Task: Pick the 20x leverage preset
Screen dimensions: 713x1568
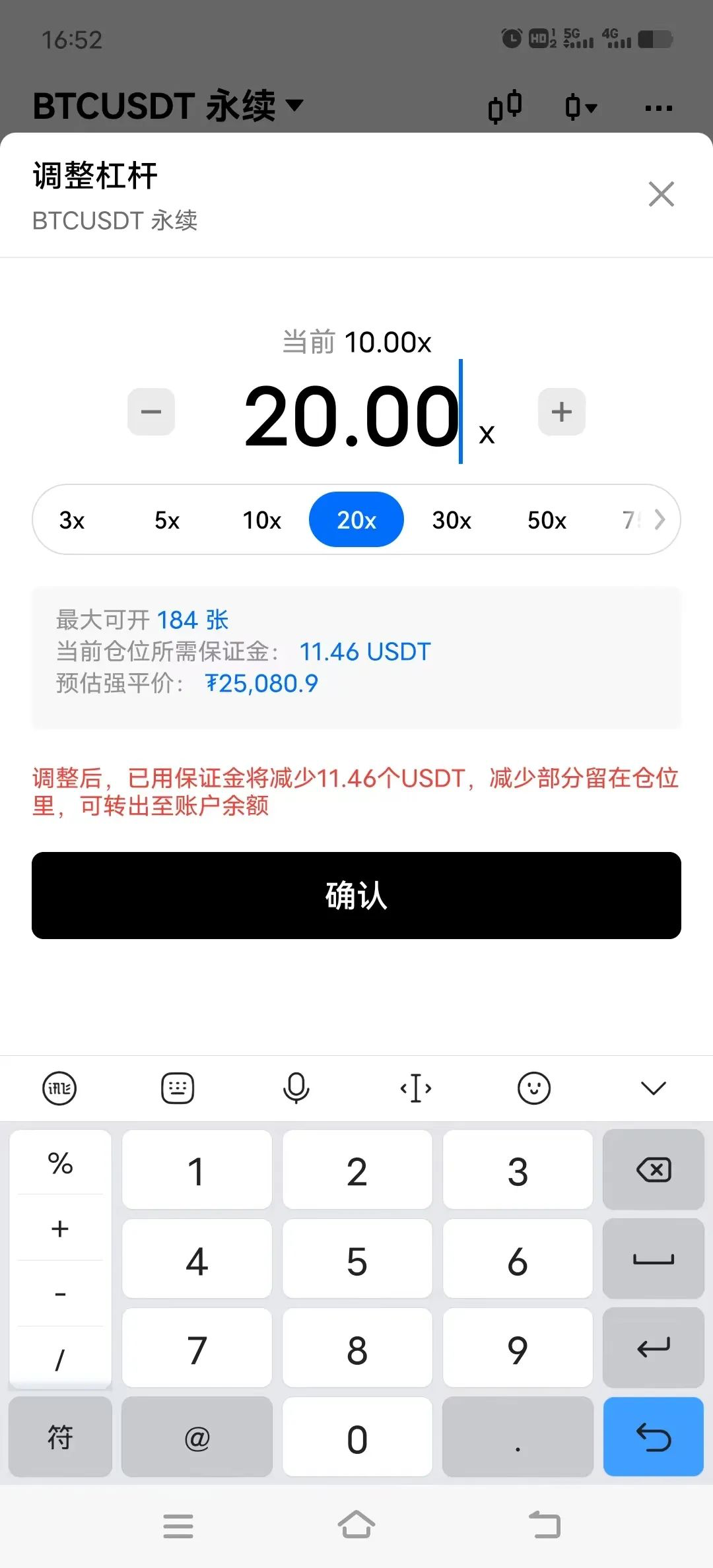Action: coord(356,519)
